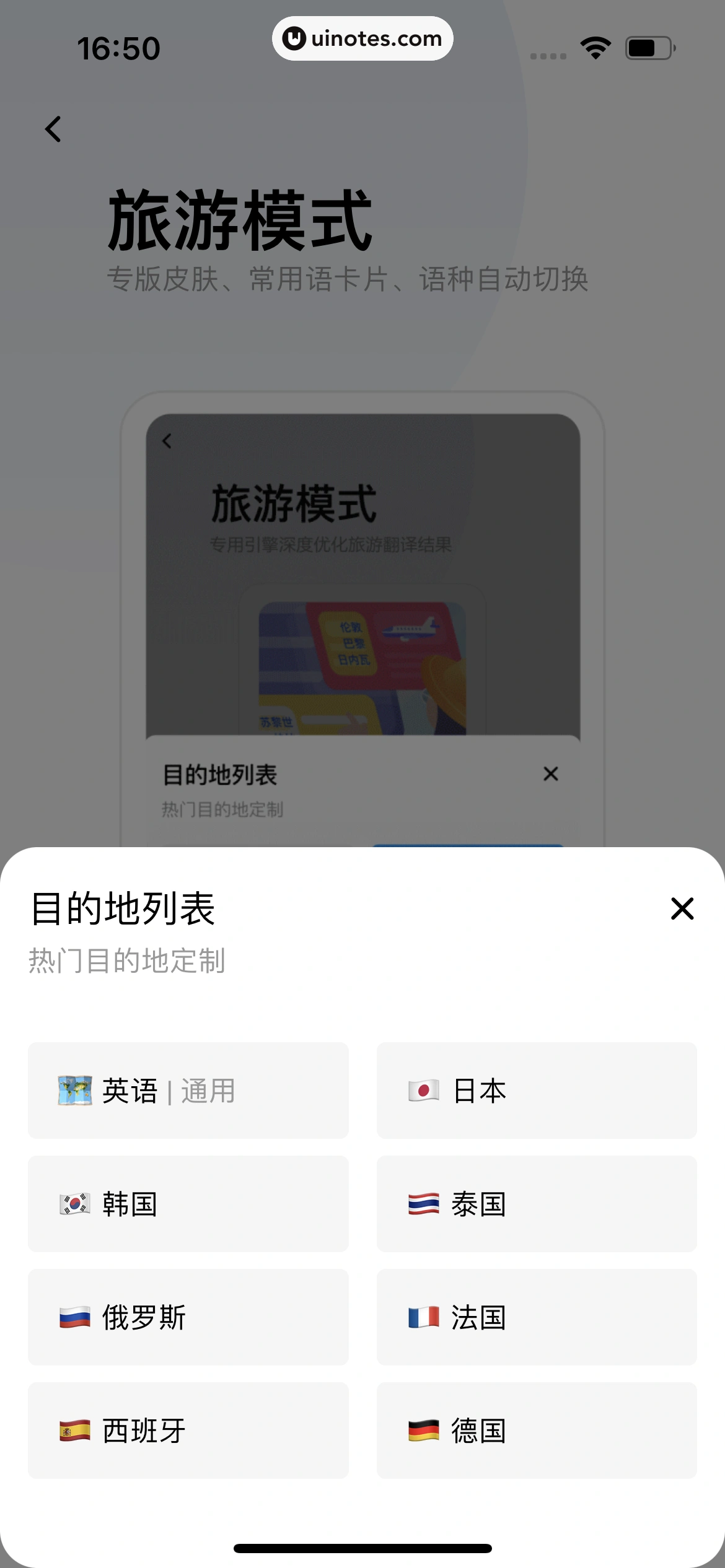Choose 俄罗斯 destination option
Screen dimensions: 725x1568
click(x=188, y=1317)
